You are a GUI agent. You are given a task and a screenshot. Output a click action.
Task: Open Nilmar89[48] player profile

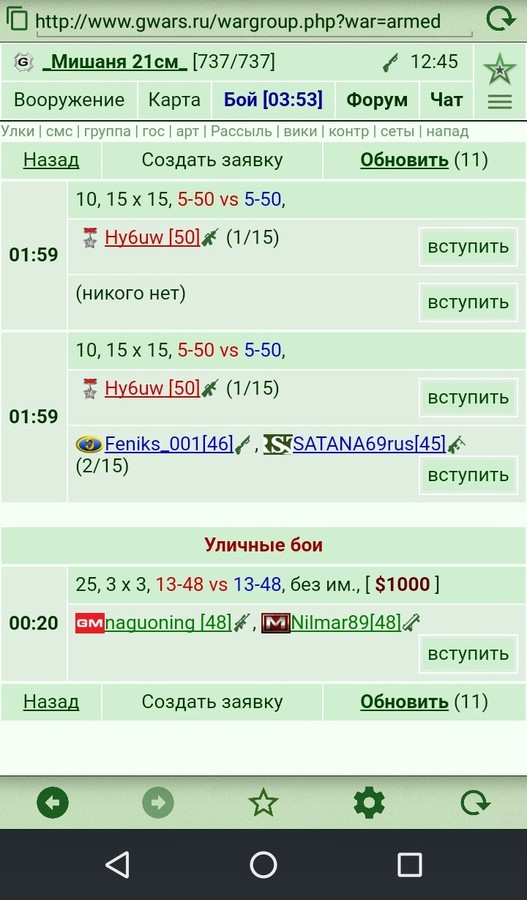[x=346, y=623]
